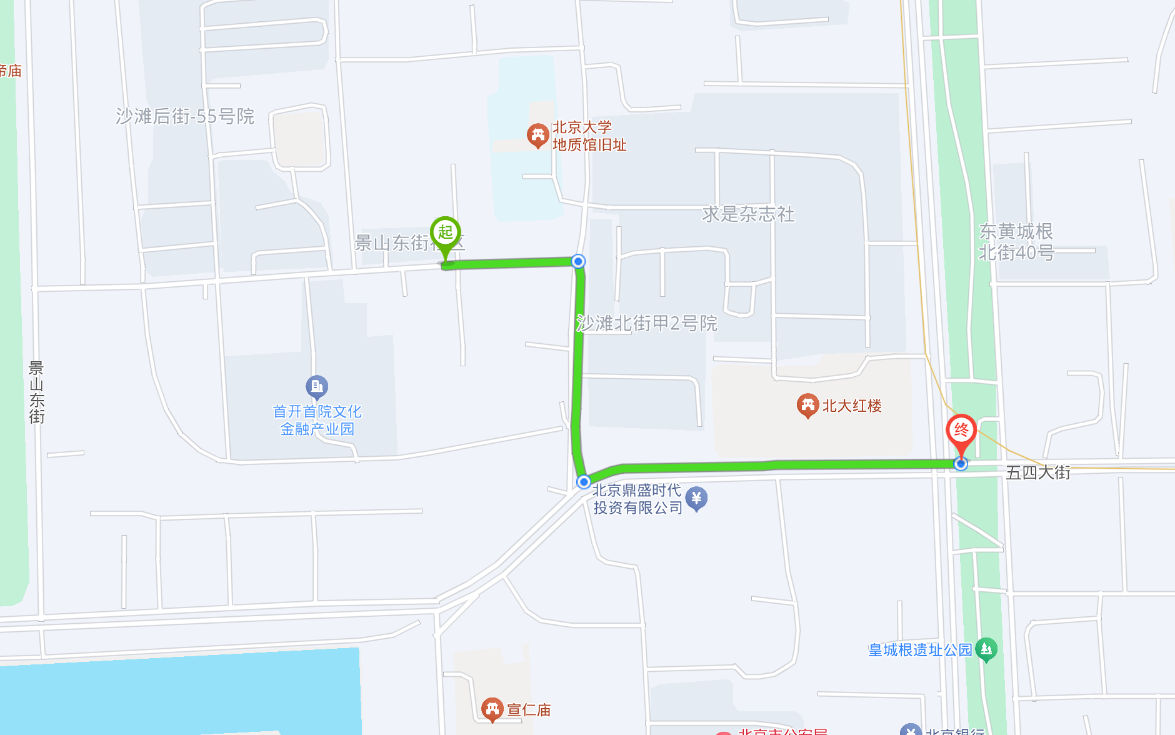Tap the route turn point beside 北京鼎盛时代
This screenshot has height=735, width=1175.
(584, 482)
